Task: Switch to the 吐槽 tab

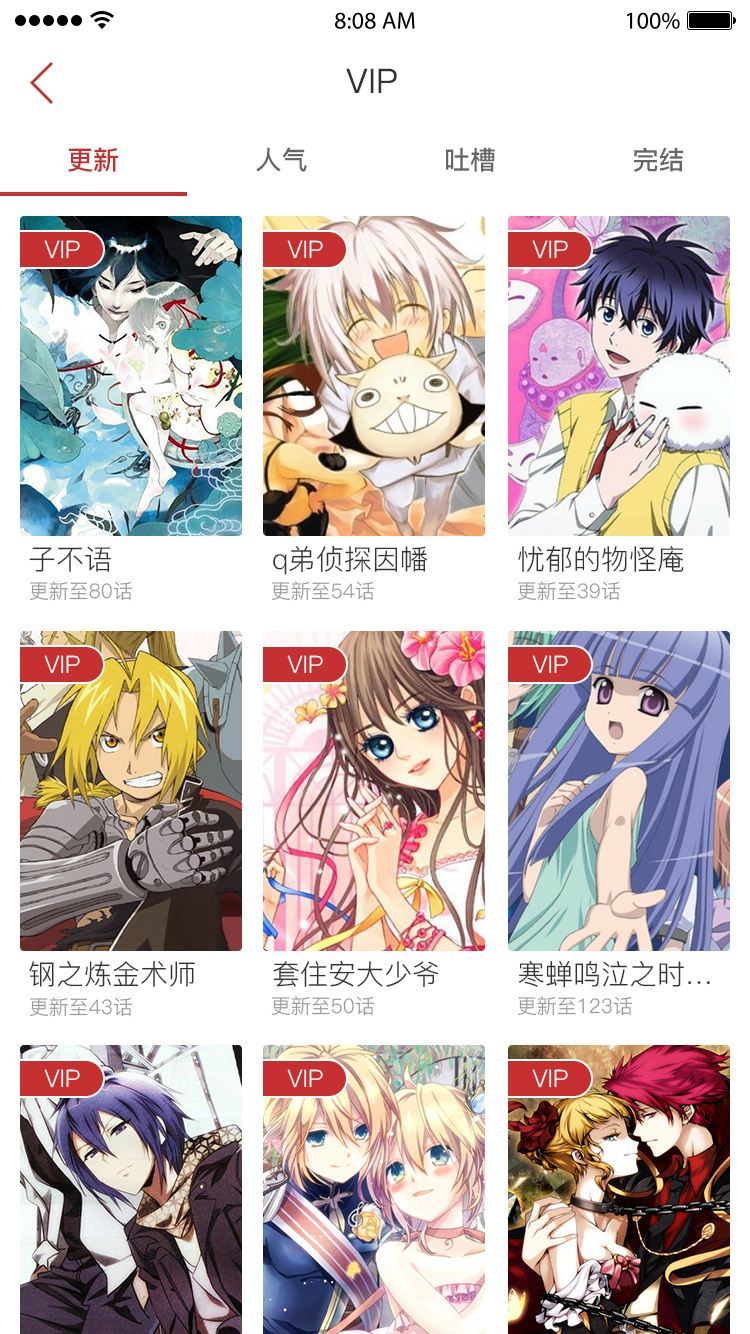Action: pos(469,160)
